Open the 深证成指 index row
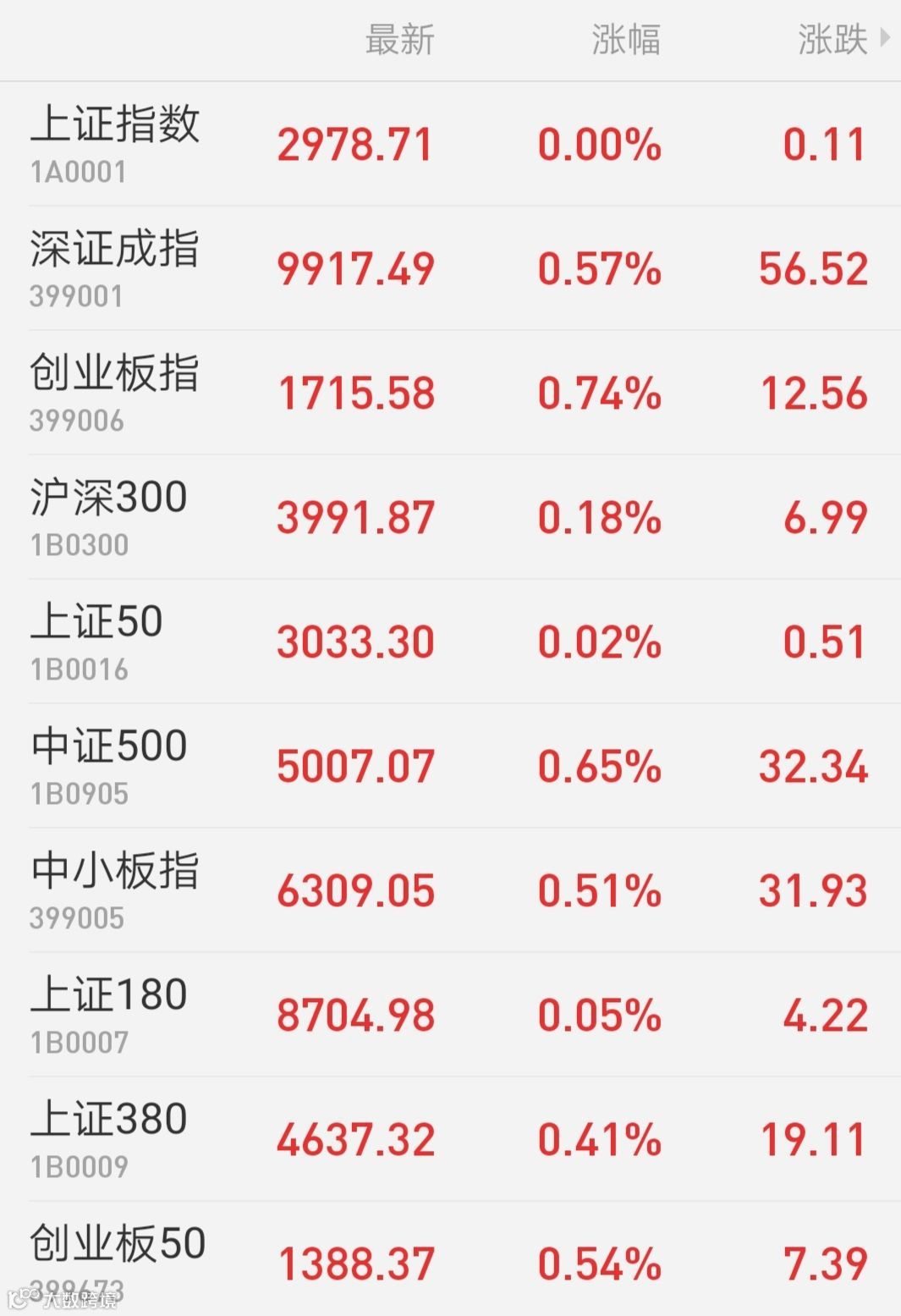Screen dimensions: 901x1316 450,268
